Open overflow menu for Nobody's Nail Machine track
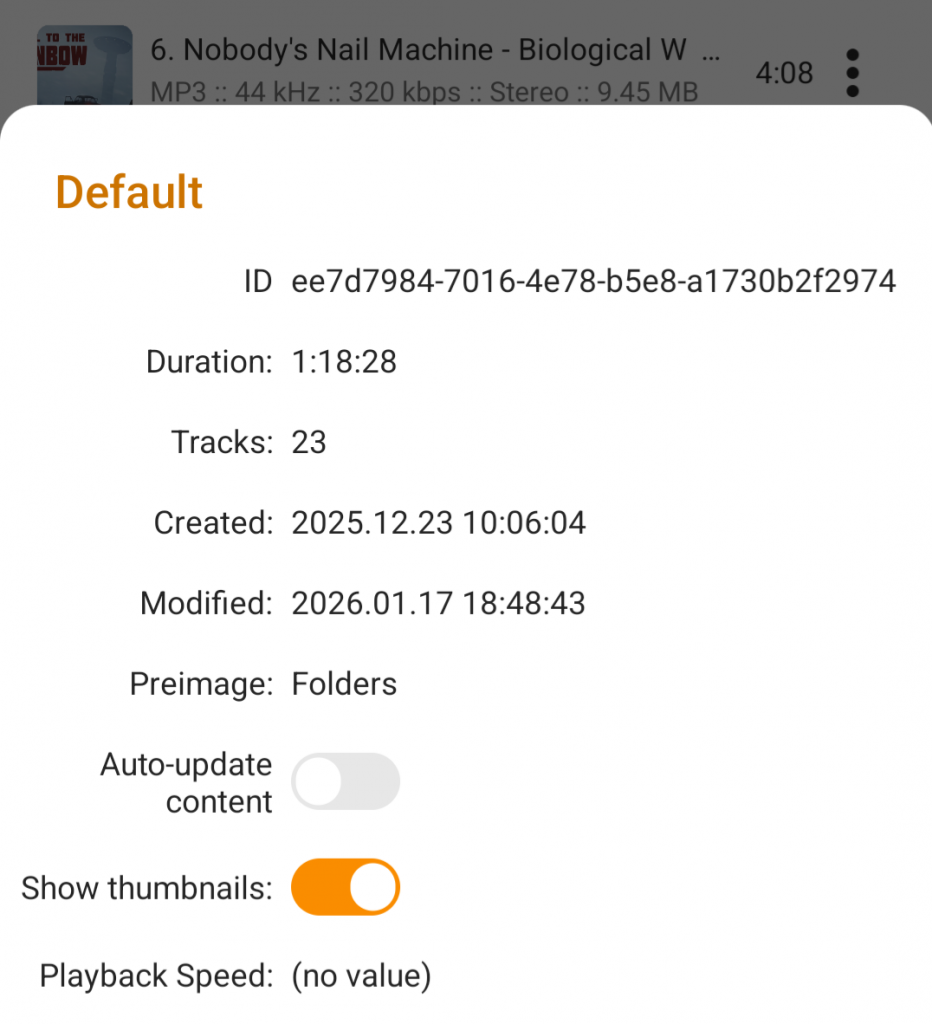The height and width of the screenshot is (1024, 932). [x=852, y=73]
